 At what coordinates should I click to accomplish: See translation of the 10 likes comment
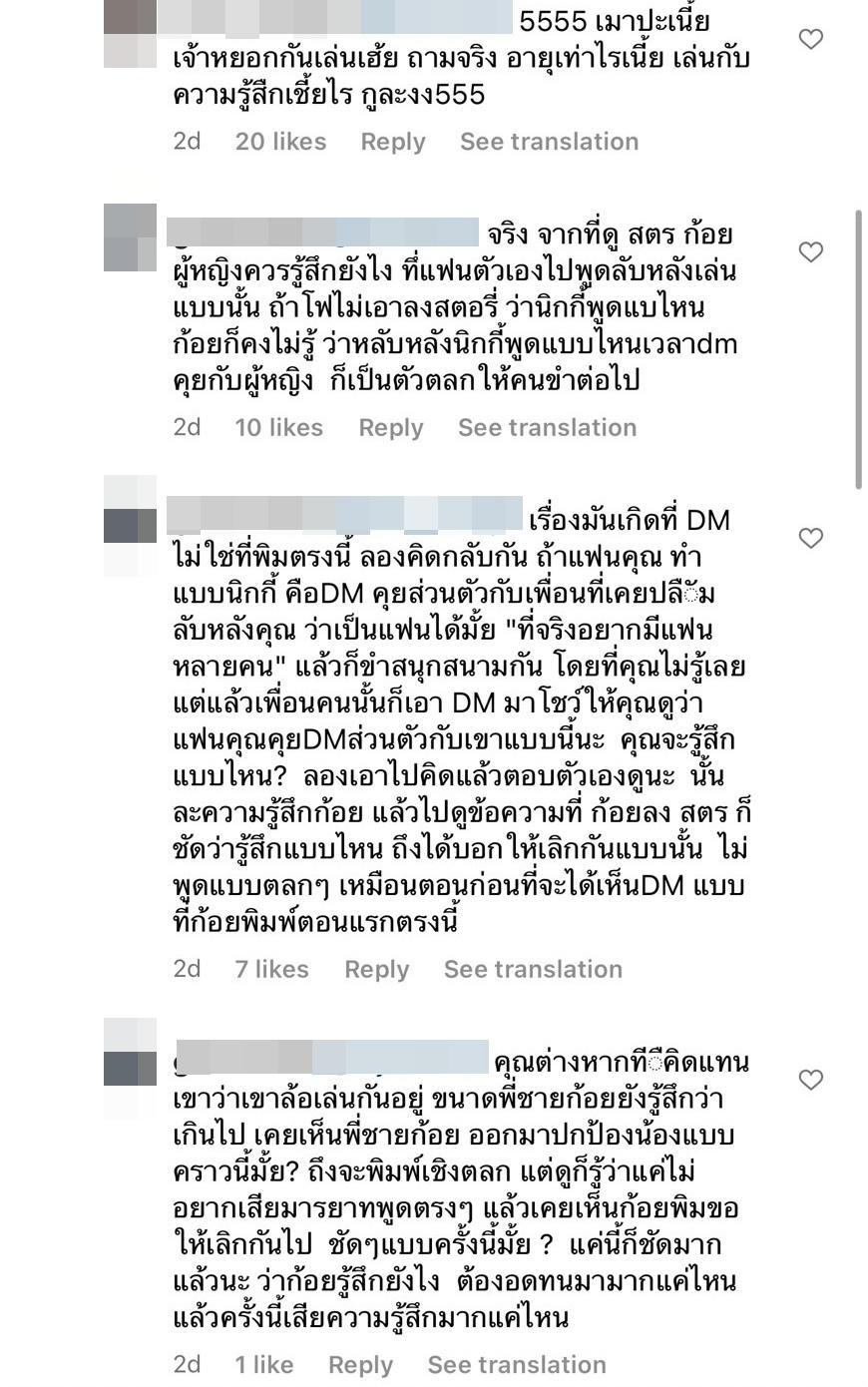(x=547, y=427)
